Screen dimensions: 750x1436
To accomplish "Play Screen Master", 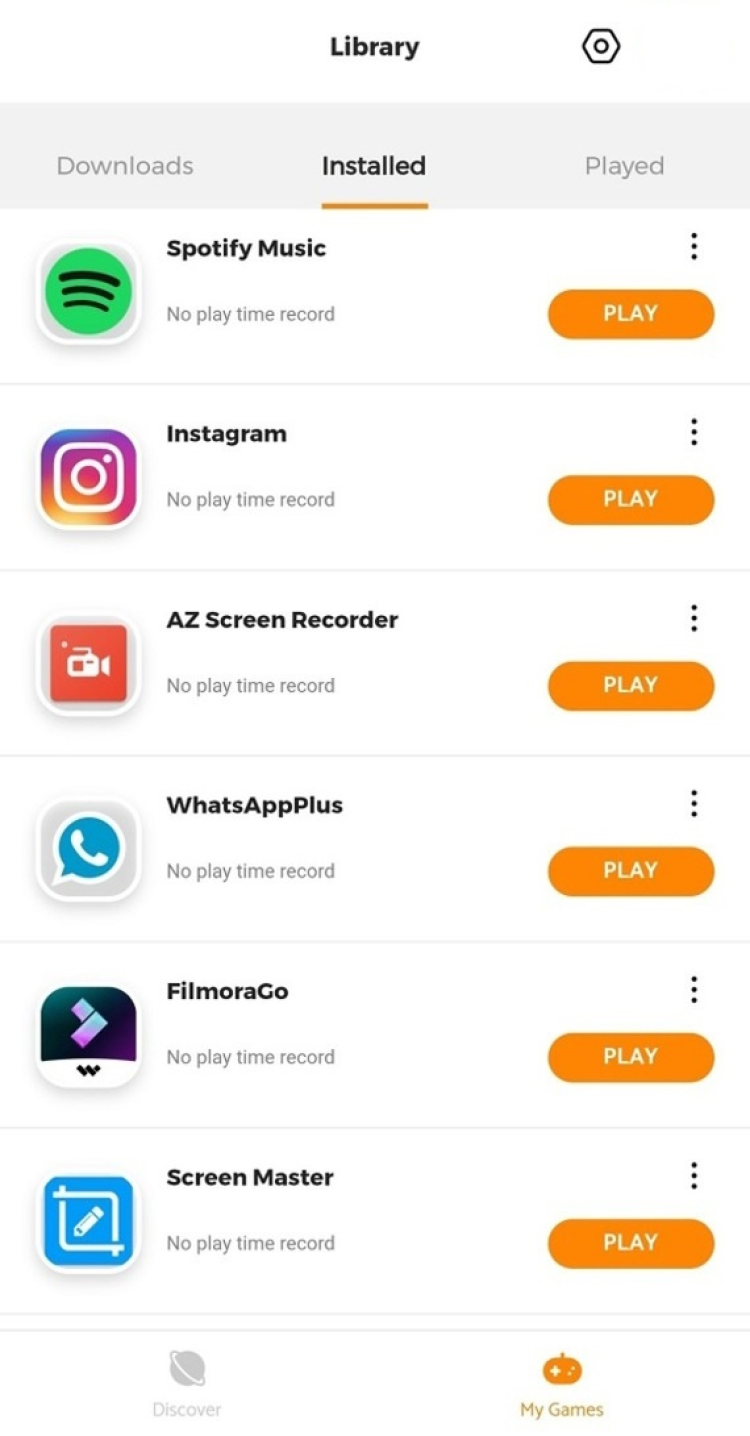I will click(630, 1243).
